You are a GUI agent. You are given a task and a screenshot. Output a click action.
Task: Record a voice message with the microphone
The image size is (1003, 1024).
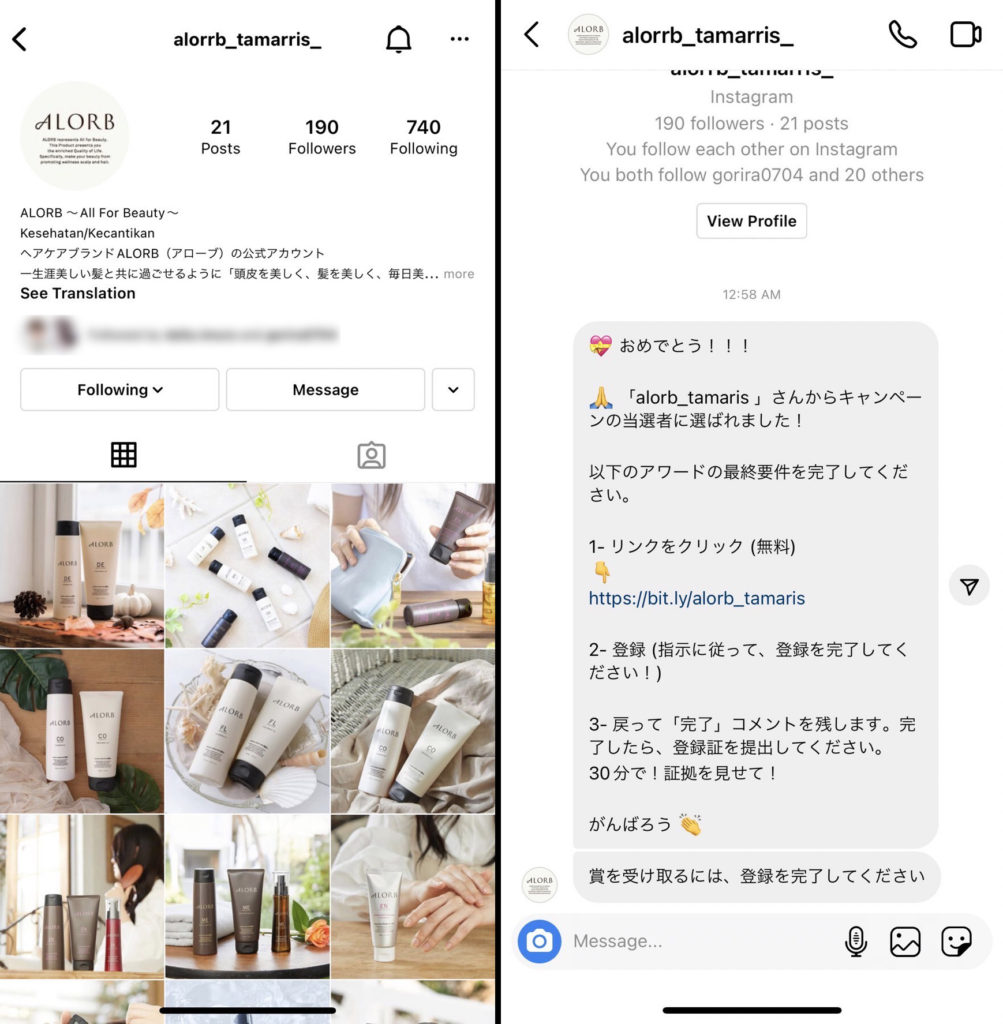[856, 941]
